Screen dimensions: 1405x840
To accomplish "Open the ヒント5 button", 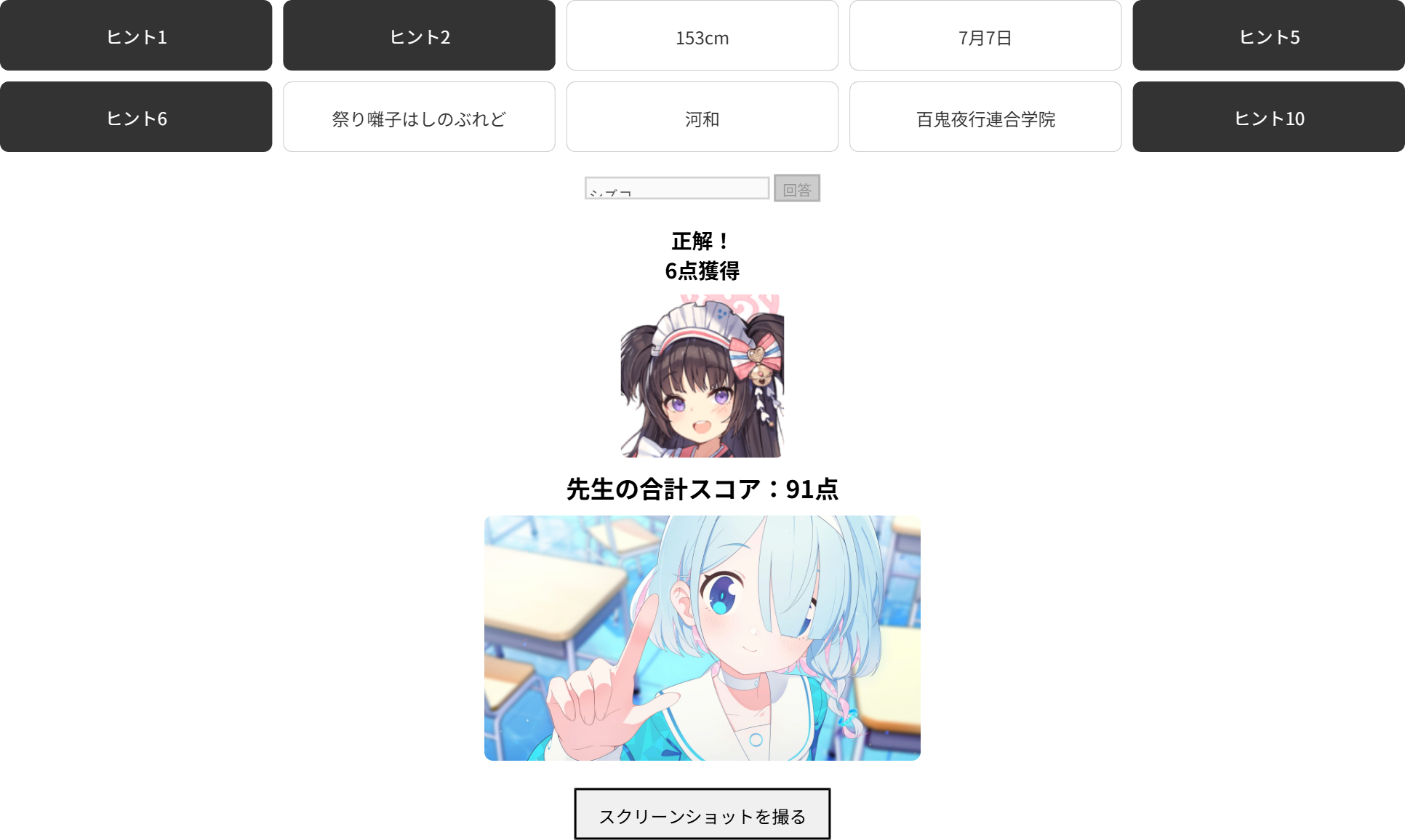I will (x=1268, y=36).
